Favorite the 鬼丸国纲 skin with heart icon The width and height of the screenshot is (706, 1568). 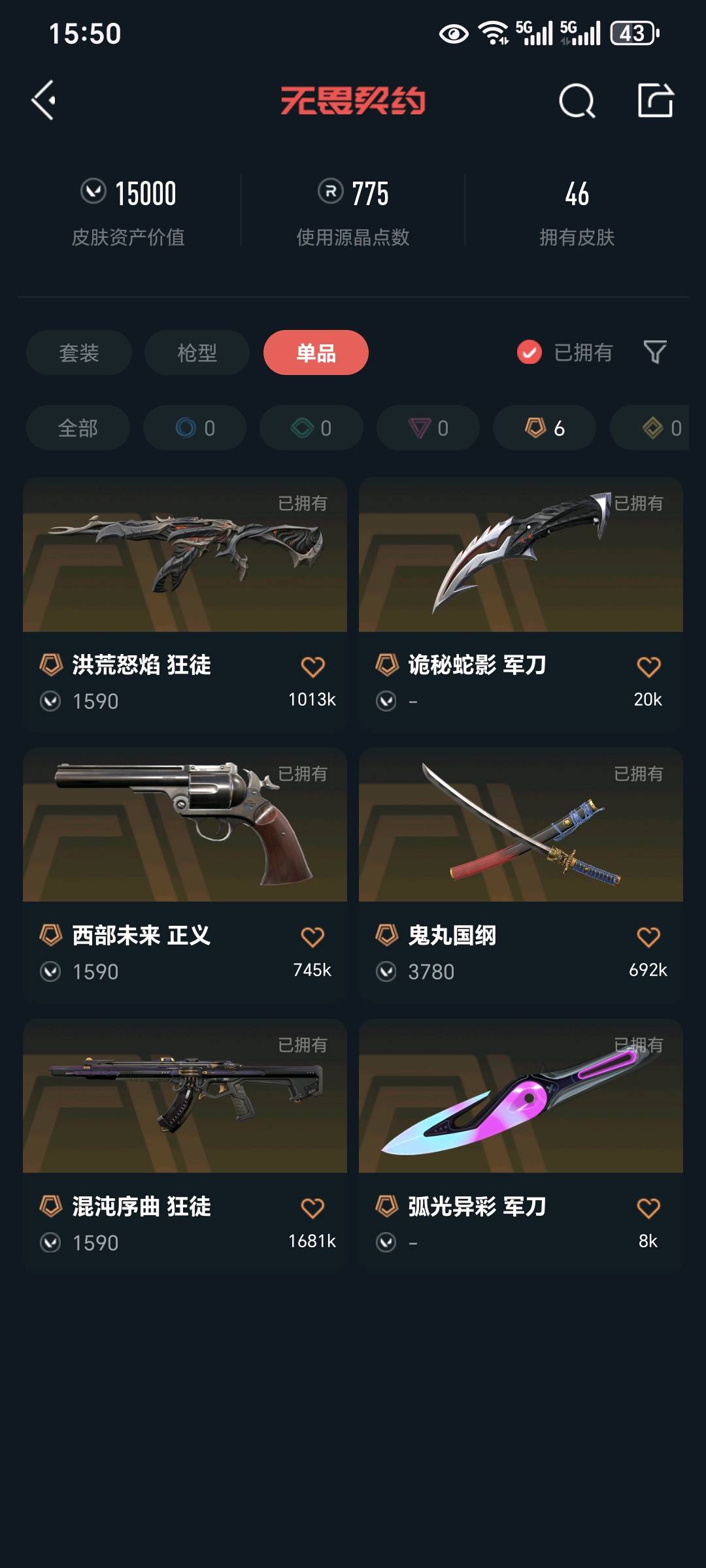pyautogui.click(x=648, y=937)
